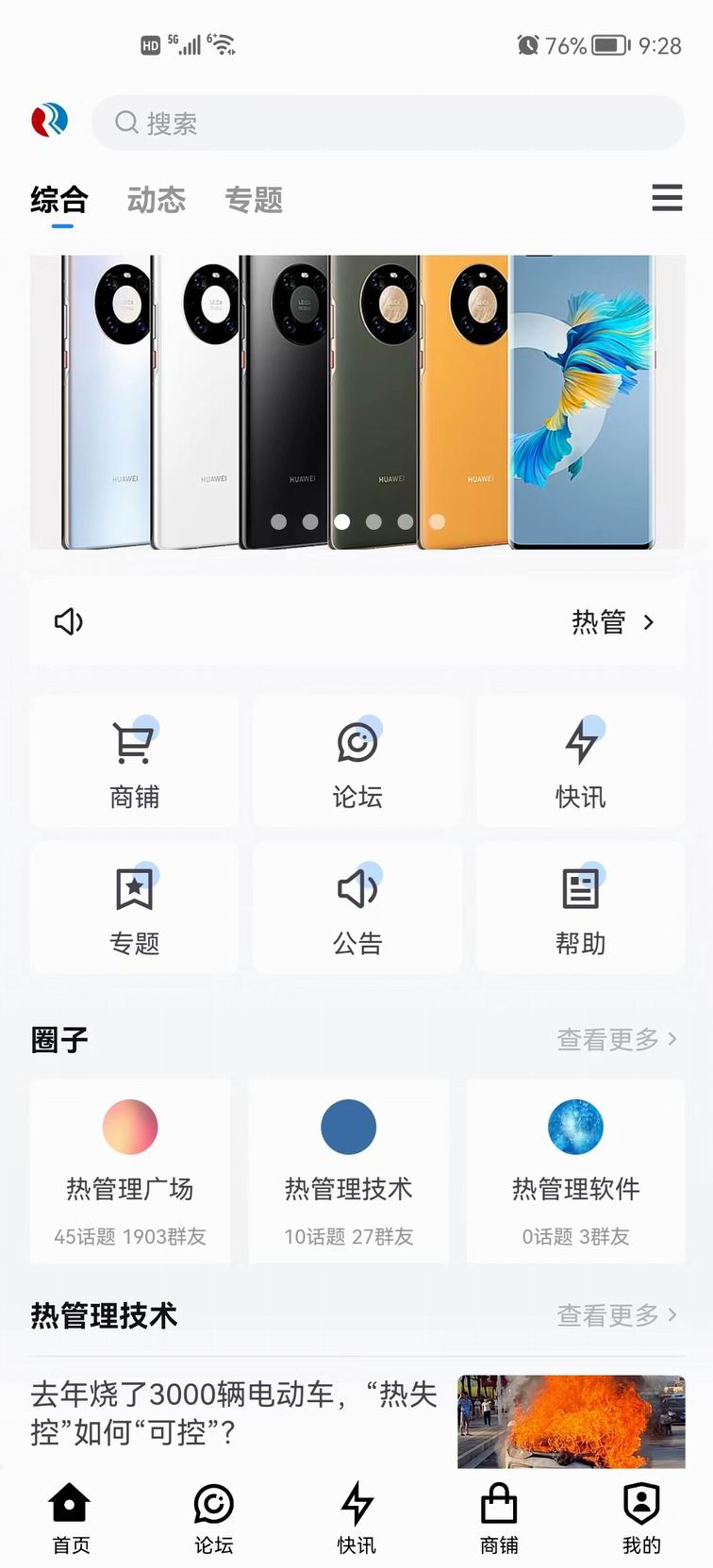Open the hamburger menu icon
The height and width of the screenshot is (1568, 713).
(667, 198)
